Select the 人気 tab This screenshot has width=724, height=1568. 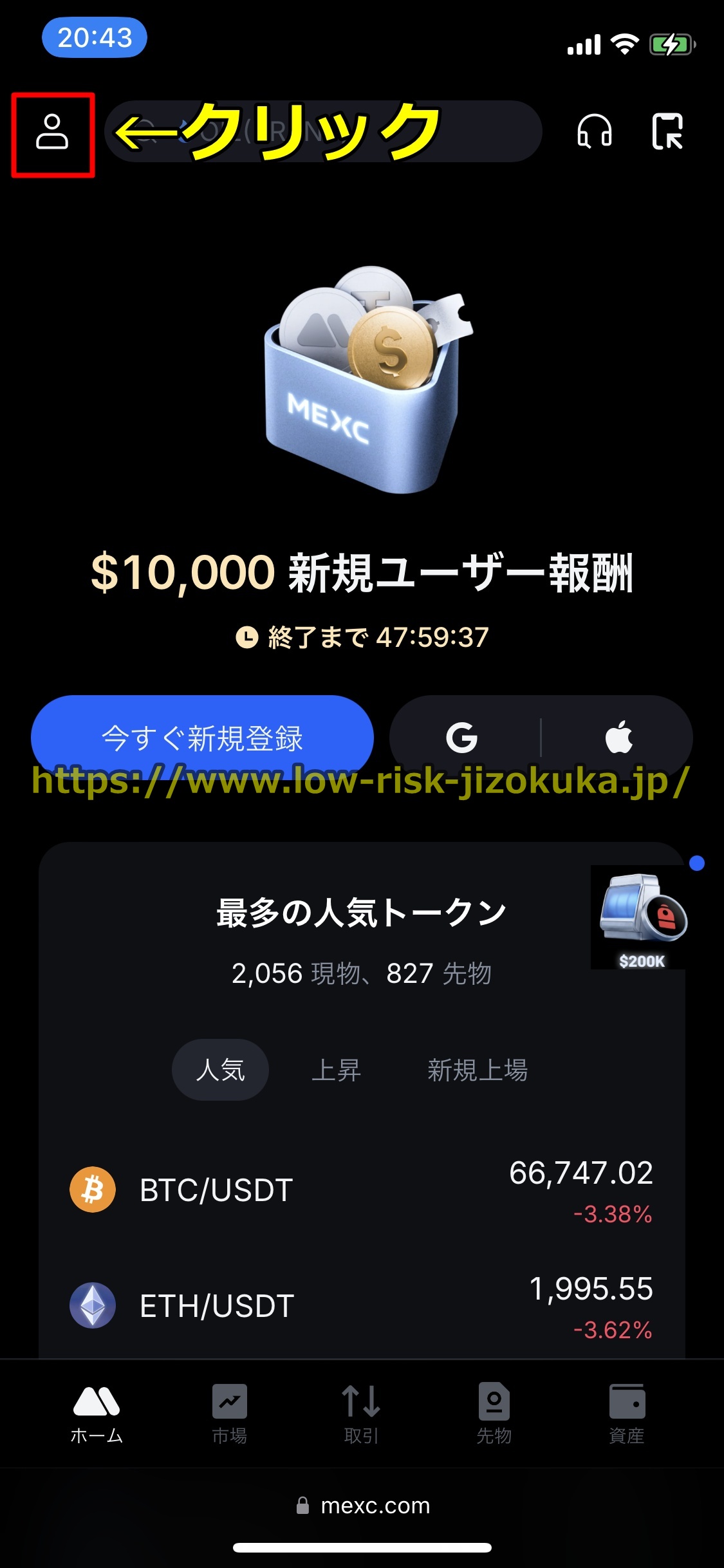pyautogui.click(x=220, y=1070)
